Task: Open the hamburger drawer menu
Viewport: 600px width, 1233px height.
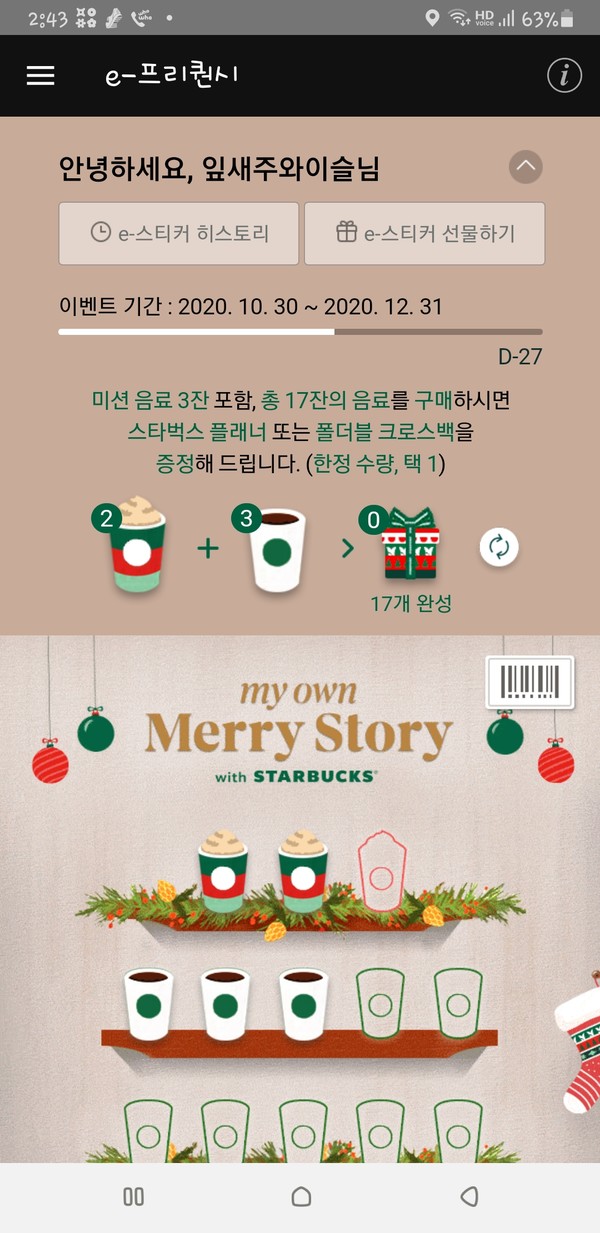Action: pos(40,76)
